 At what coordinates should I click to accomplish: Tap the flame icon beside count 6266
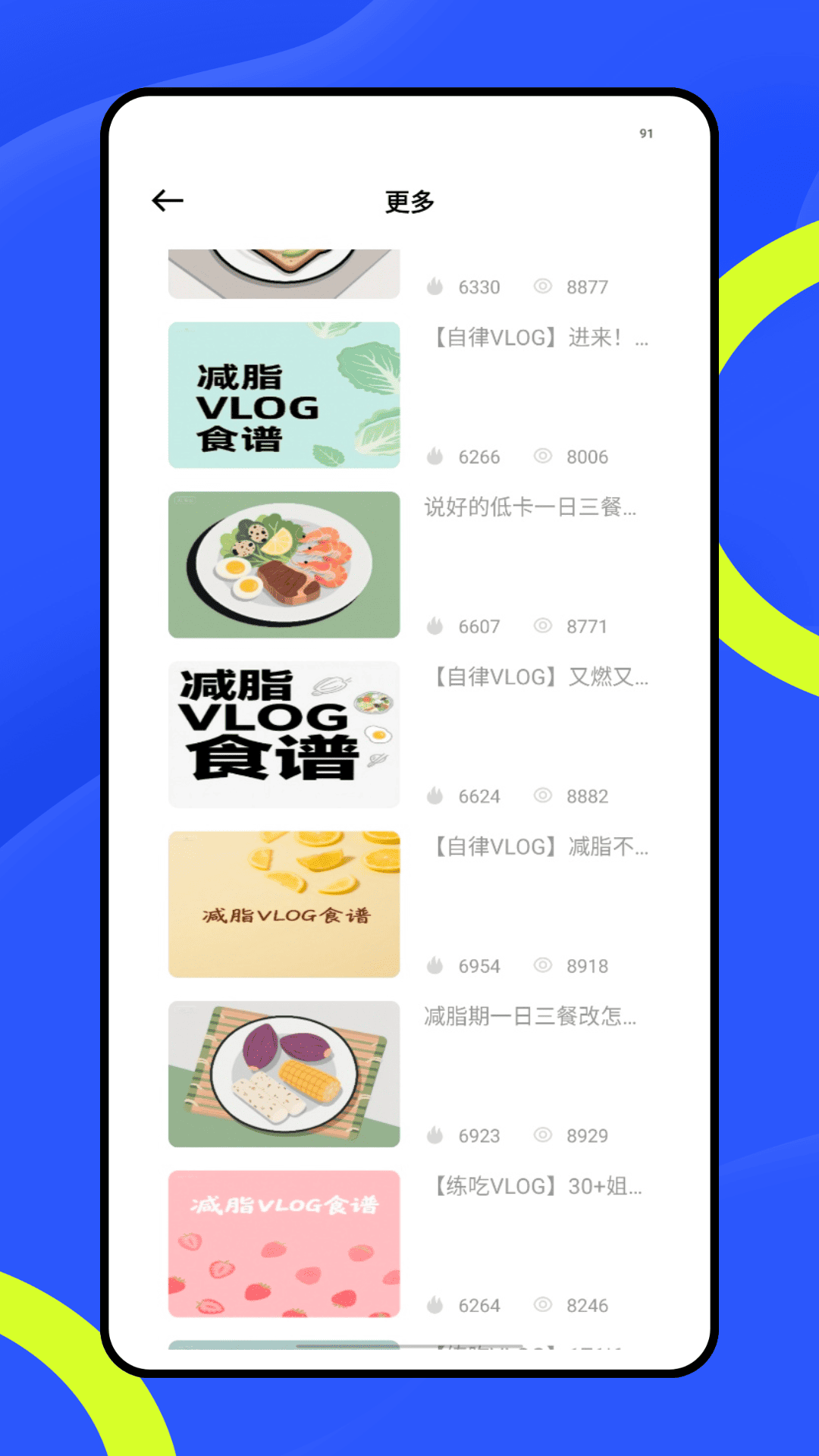436,457
